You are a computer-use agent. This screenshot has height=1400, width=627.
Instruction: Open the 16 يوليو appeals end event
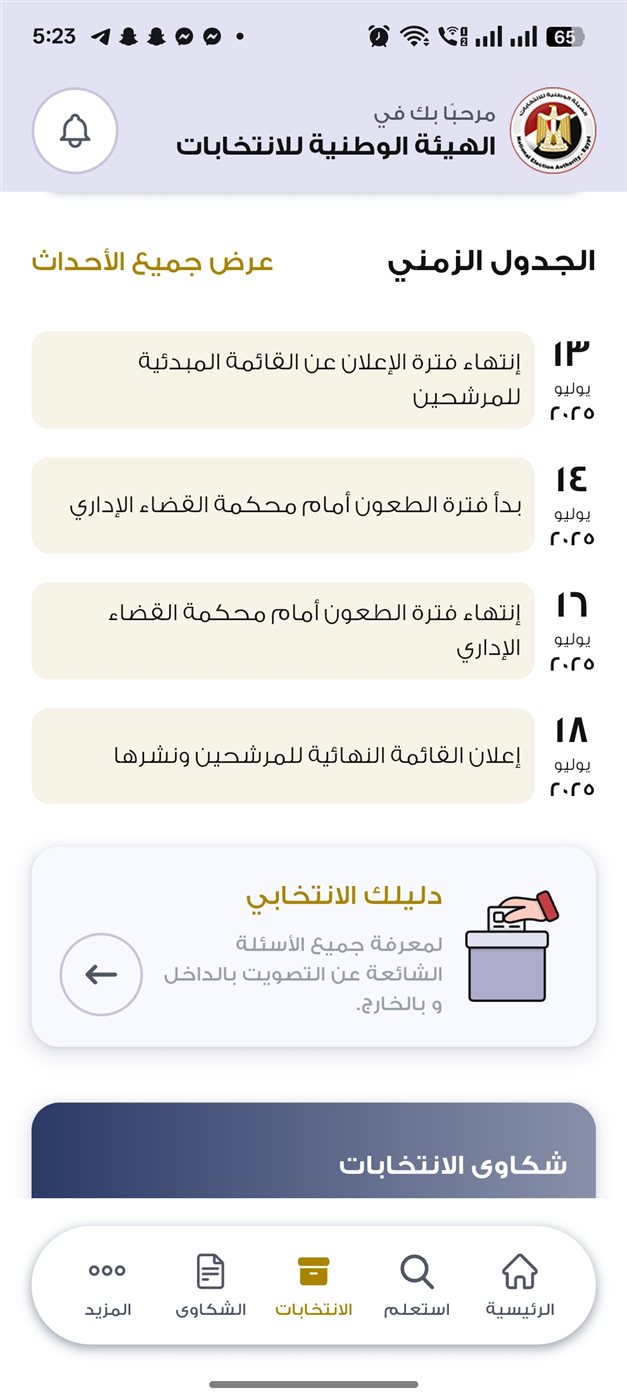coord(283,631)
